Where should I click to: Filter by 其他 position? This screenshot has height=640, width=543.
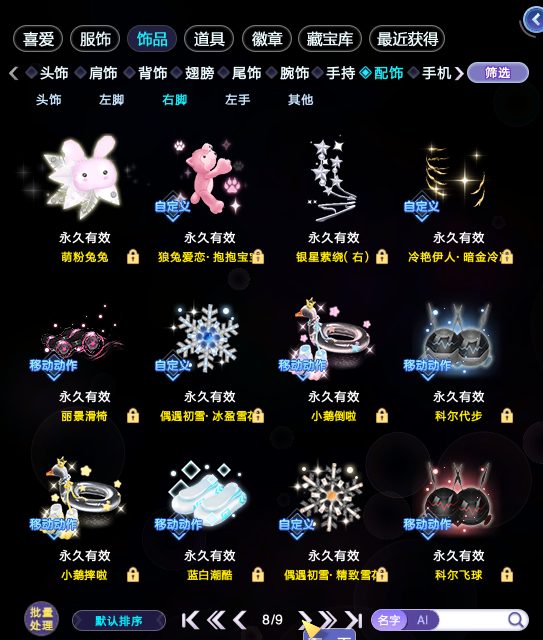(x=300, y=100)
